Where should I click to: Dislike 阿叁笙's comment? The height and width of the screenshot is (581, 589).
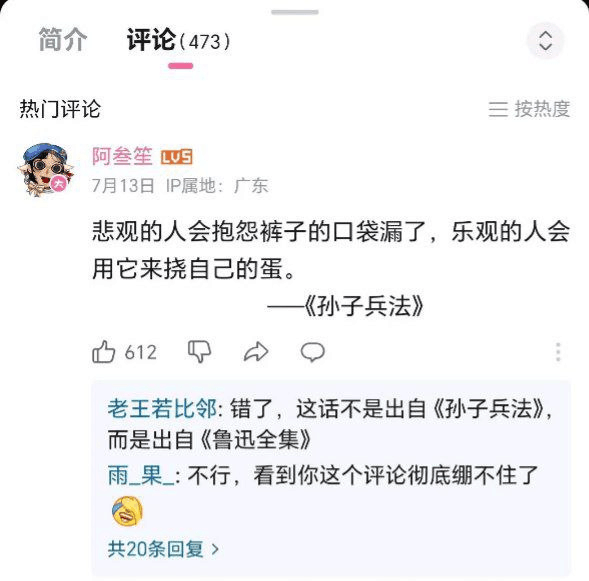199,352
